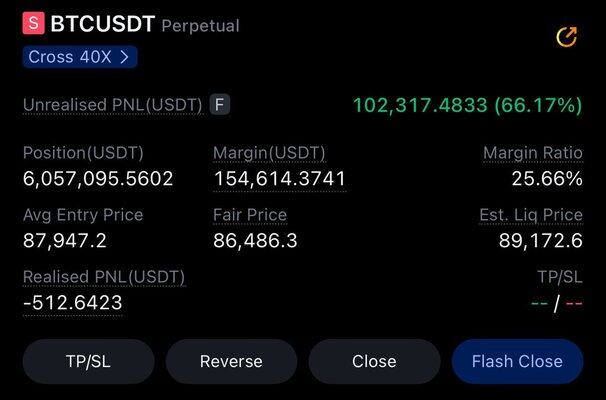The height and width of the screenshot is (400, 606).
Task: Share this BTCUSDT position
Action: (x=567, y=38)
